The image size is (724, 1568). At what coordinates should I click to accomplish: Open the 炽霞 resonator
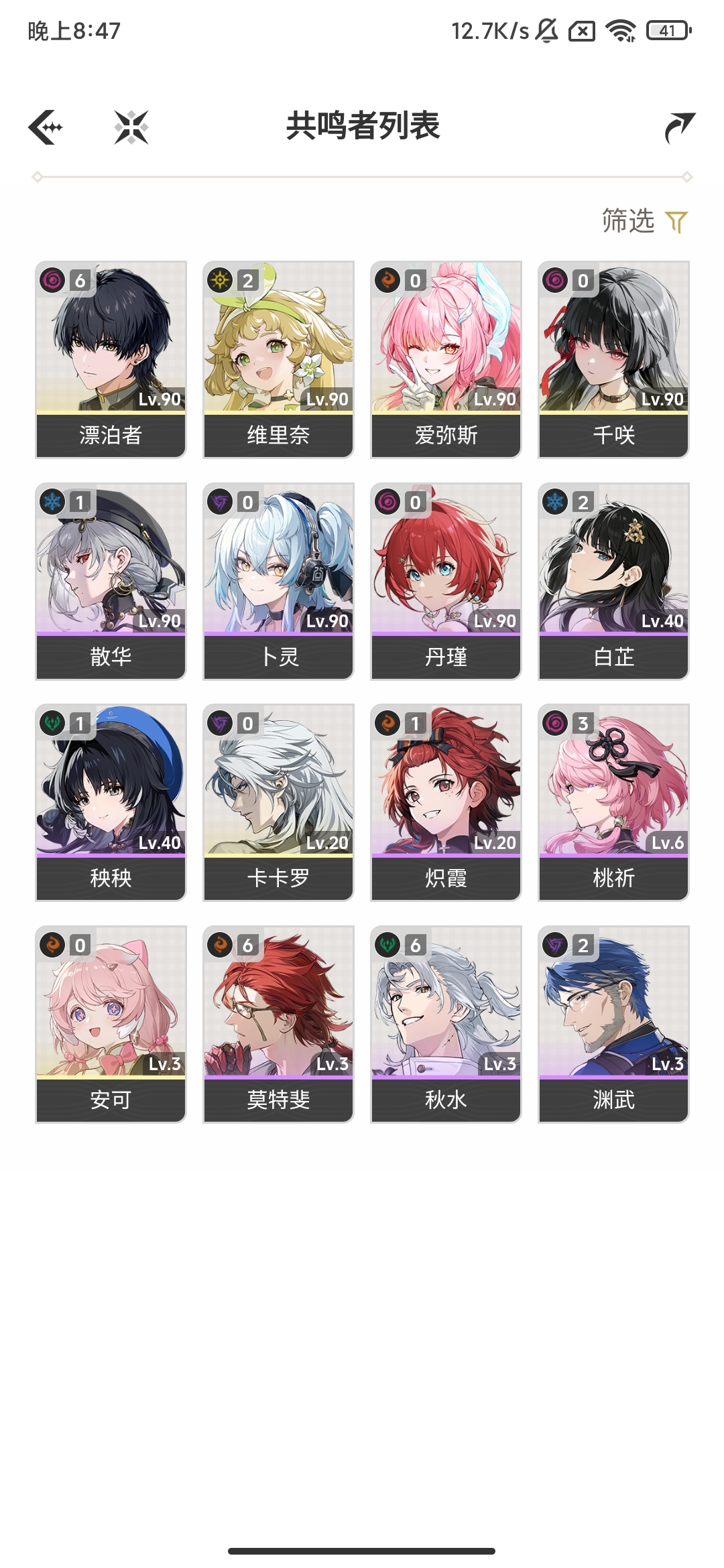tap(446, 802)
